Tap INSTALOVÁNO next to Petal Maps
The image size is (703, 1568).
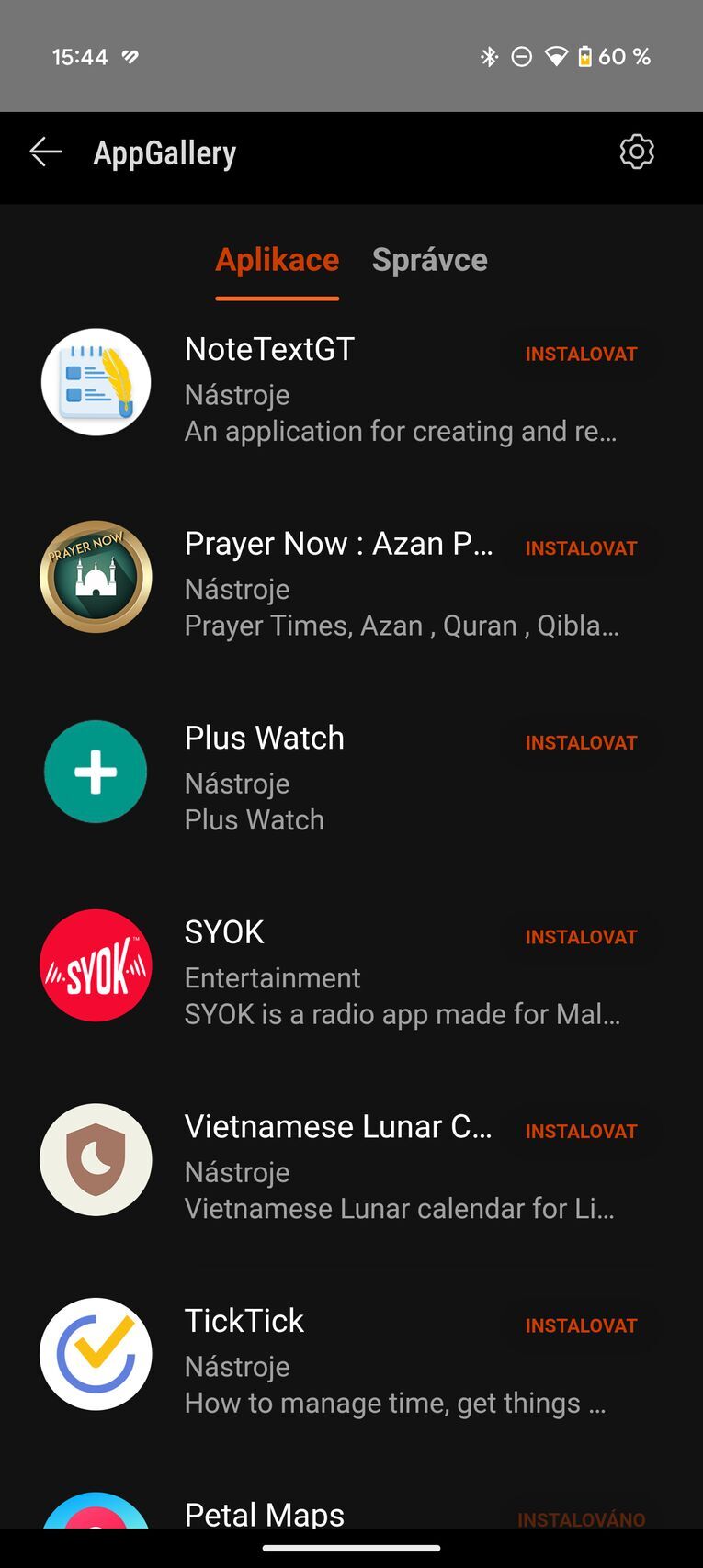click(x=581, y=1518)
